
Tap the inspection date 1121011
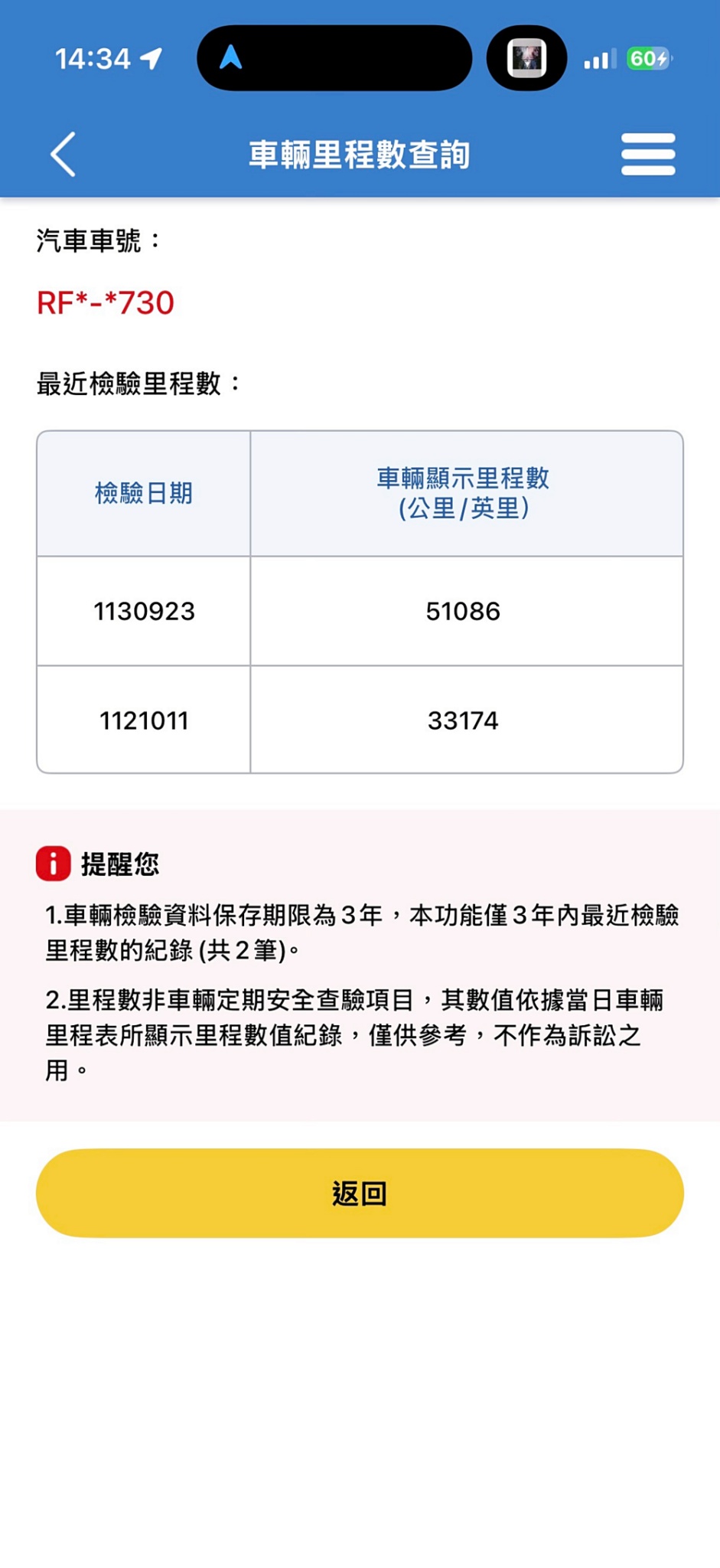click(144, 720)
